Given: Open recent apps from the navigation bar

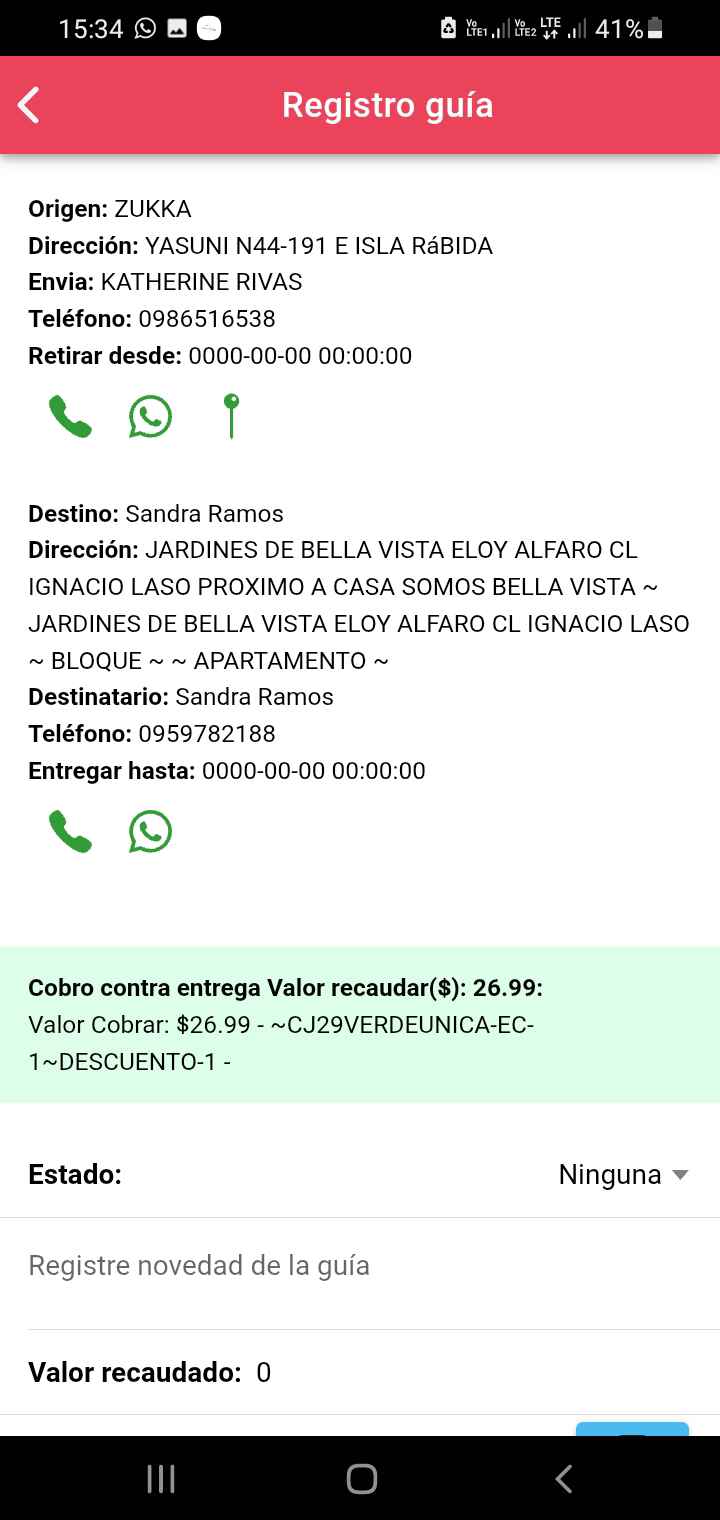Looking at the screenshot, I should click(x=161, y=1479).
